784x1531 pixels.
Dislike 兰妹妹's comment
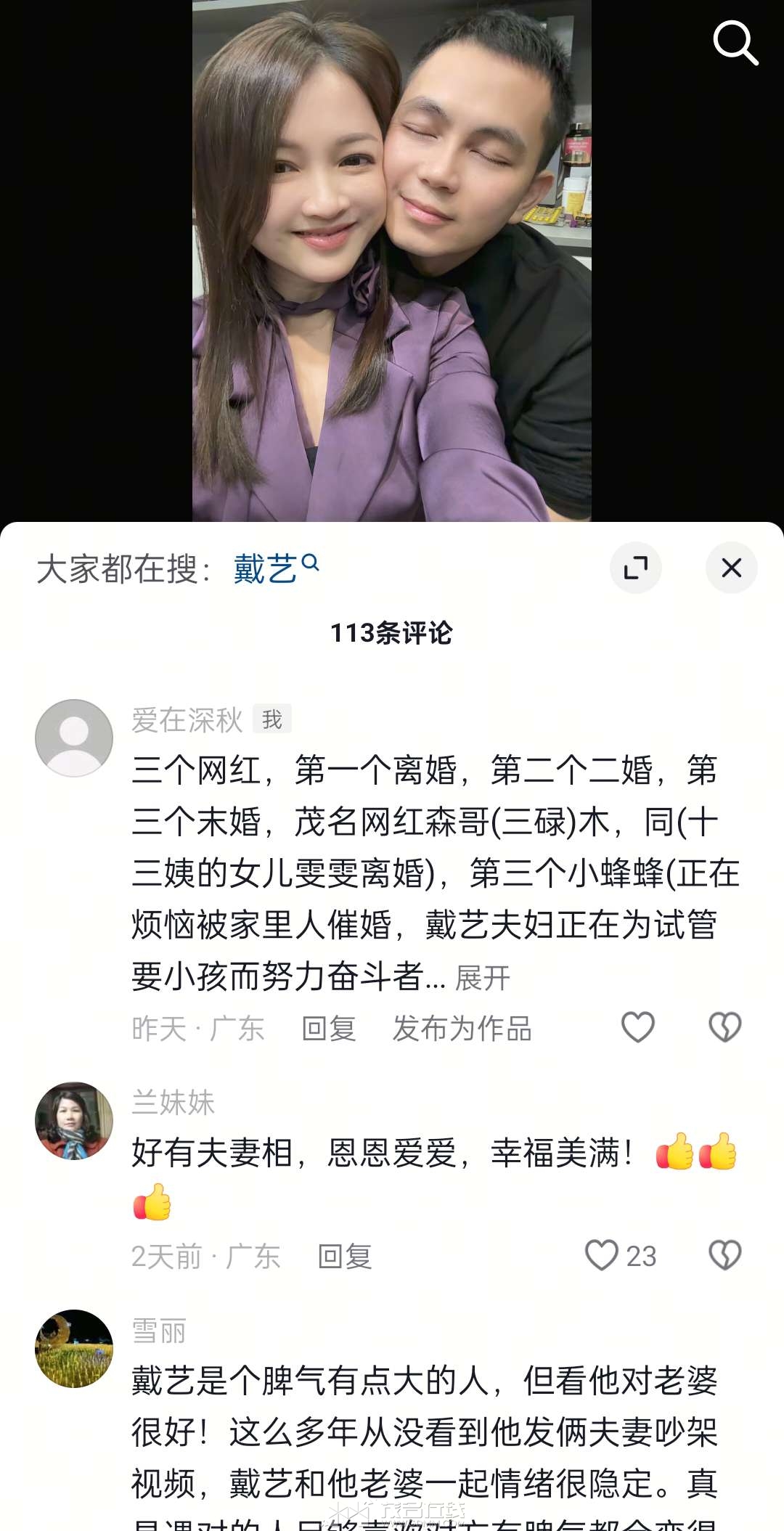[x=724, y=1255]
